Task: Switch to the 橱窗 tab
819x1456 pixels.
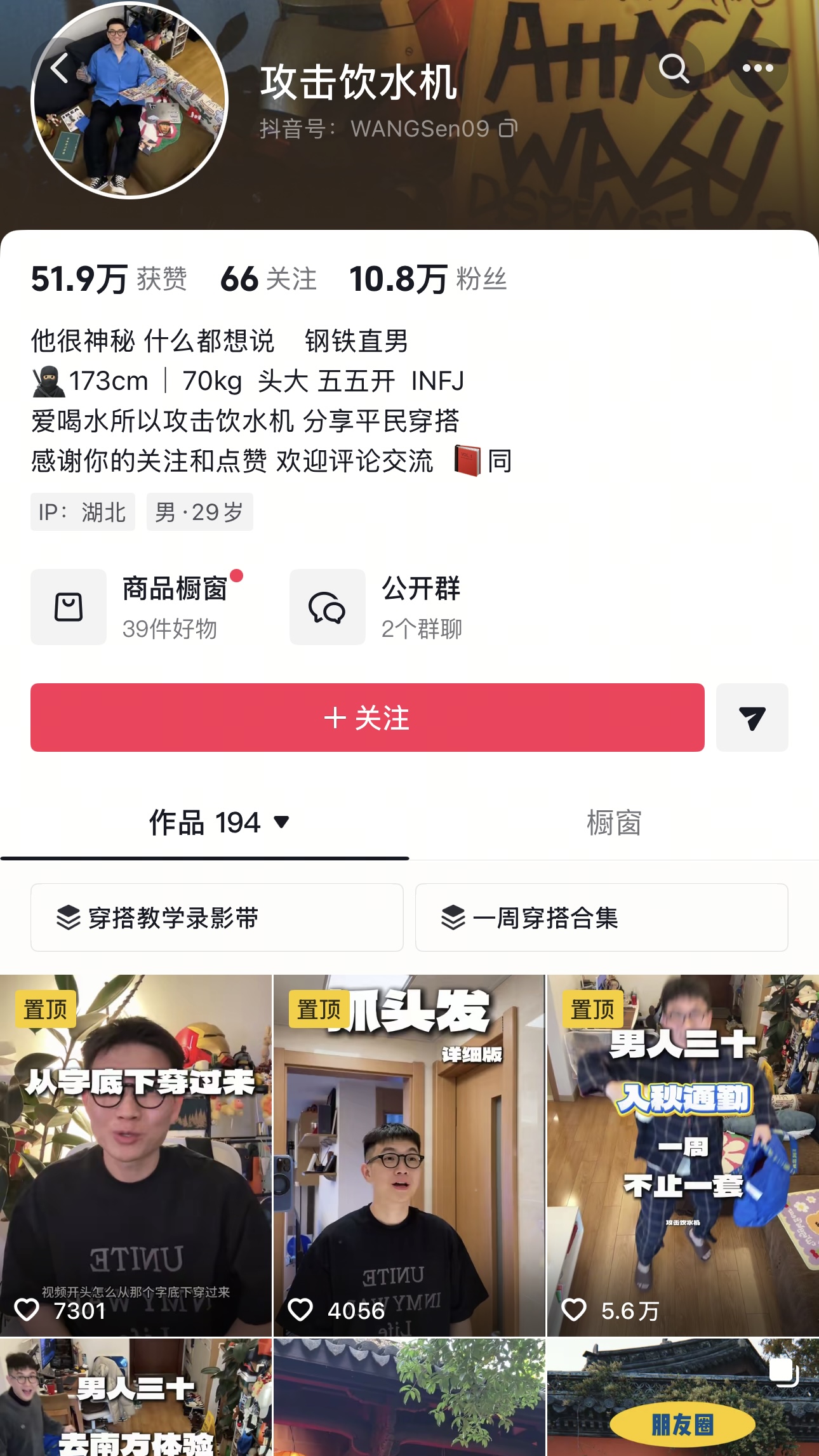Action: click(613, 823)
